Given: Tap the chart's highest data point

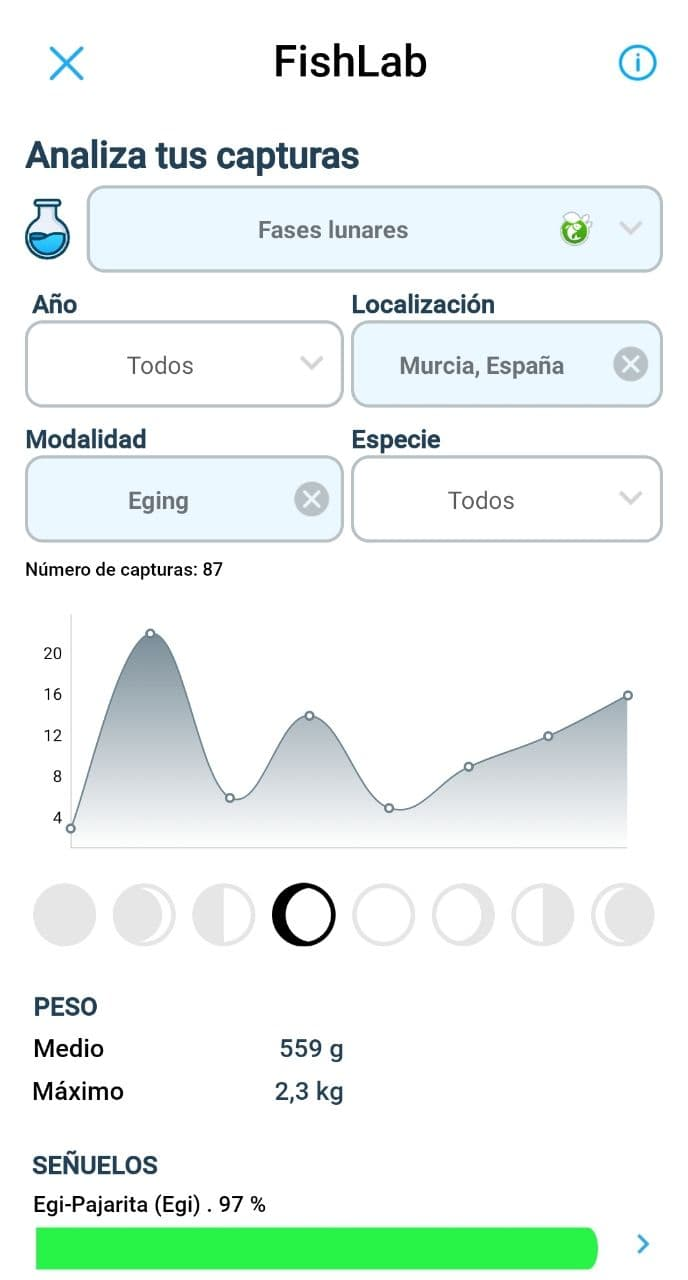Looking at the screenshot, I should point(150,633).
